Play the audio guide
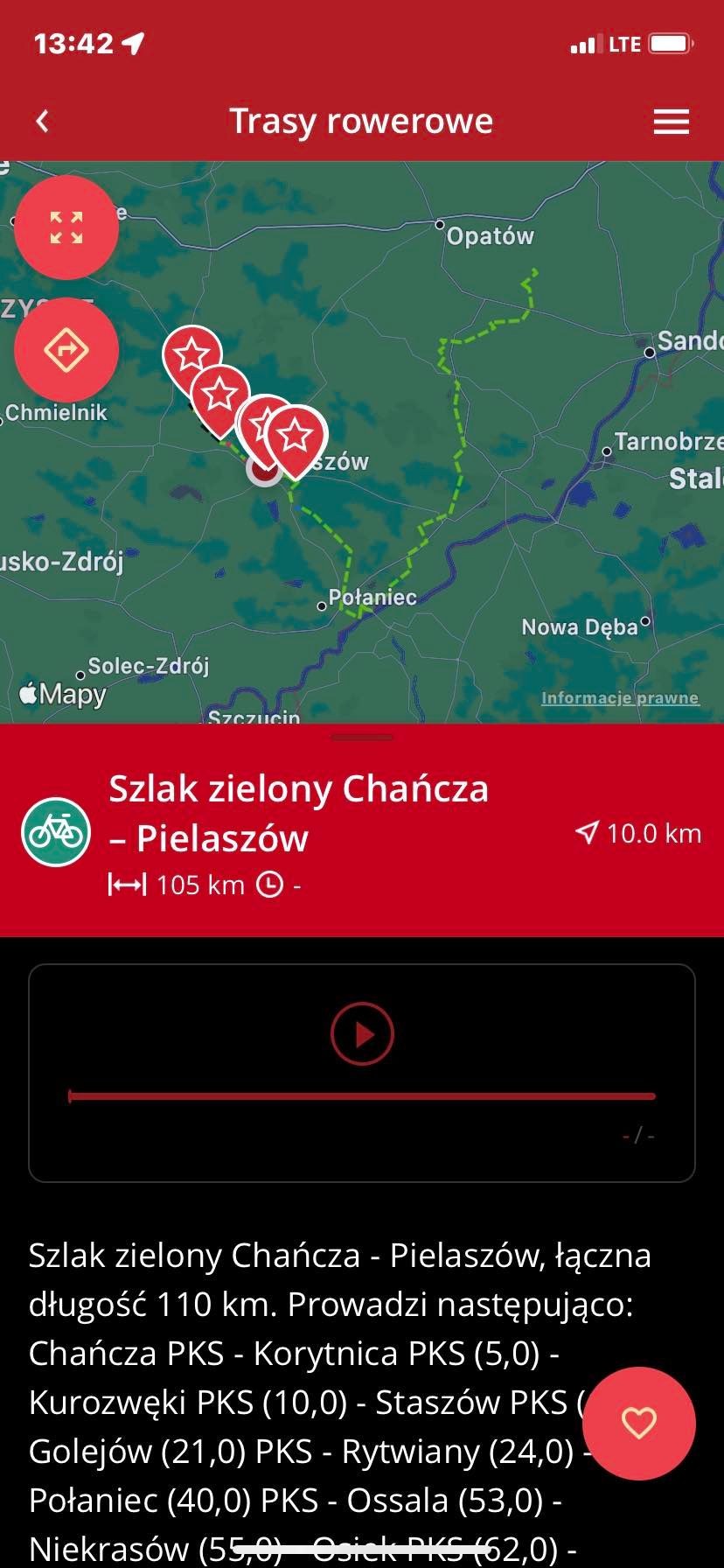Screen dimensions: 724x1568 (x=362, y=1033)
